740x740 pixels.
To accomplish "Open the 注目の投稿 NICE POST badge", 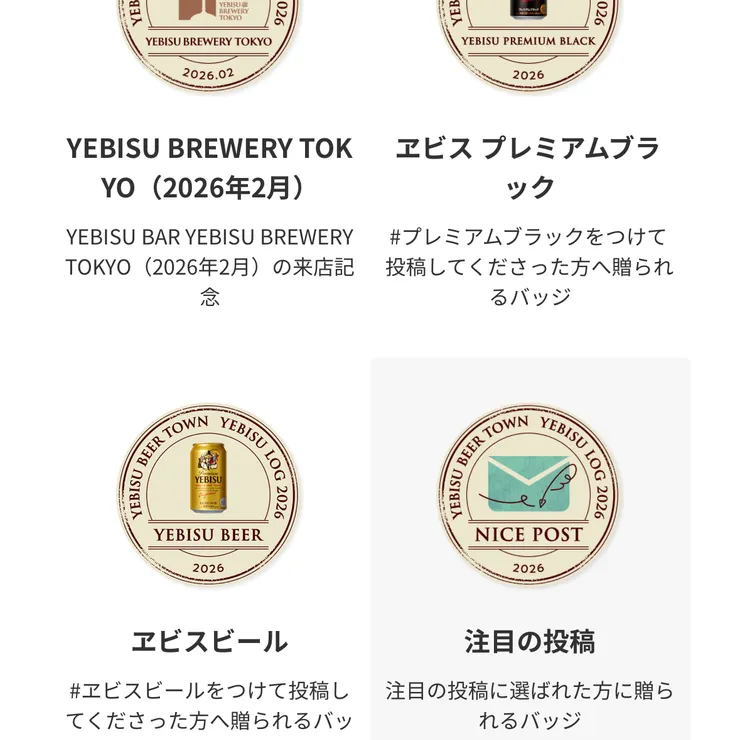I will [529, 495].
